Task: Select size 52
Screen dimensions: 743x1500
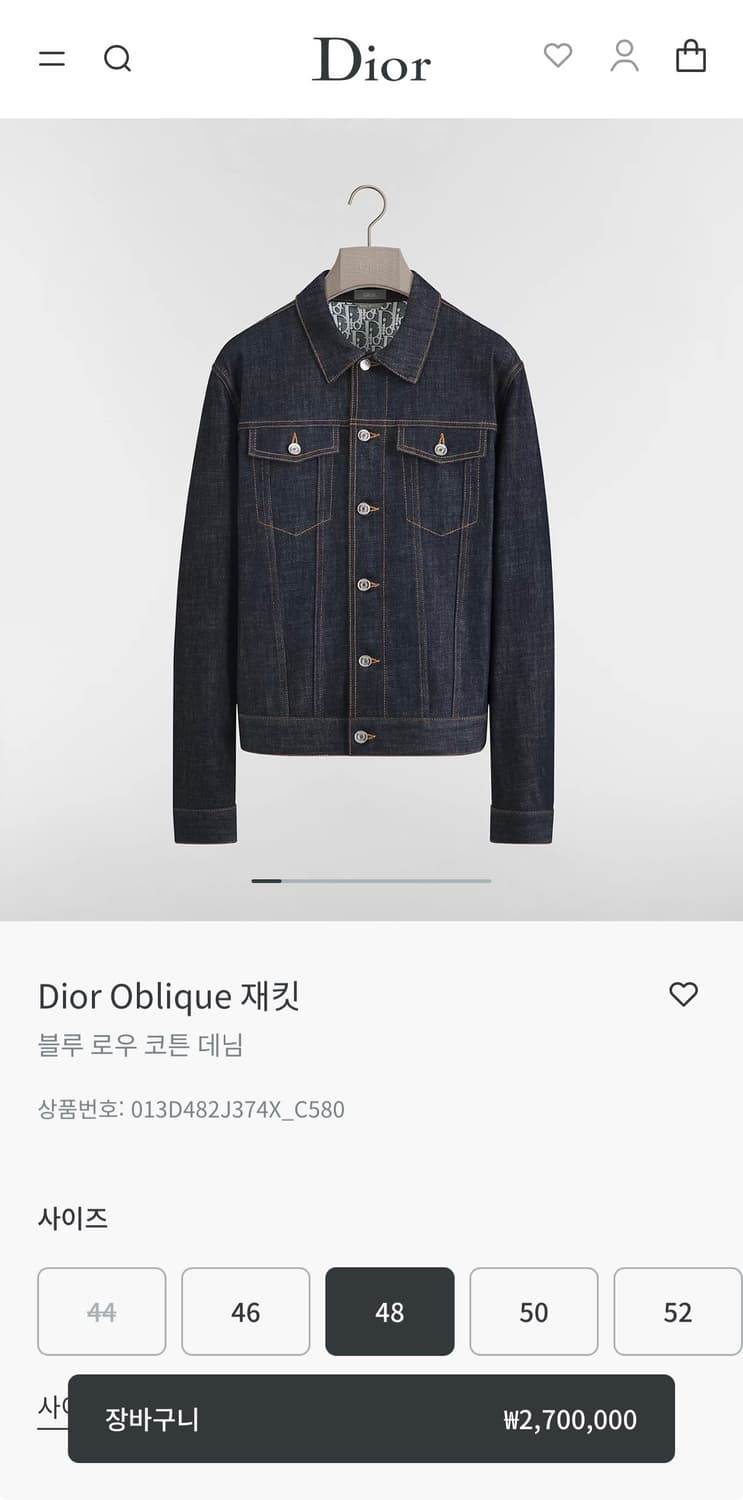Action: [x=678, y=1312]
